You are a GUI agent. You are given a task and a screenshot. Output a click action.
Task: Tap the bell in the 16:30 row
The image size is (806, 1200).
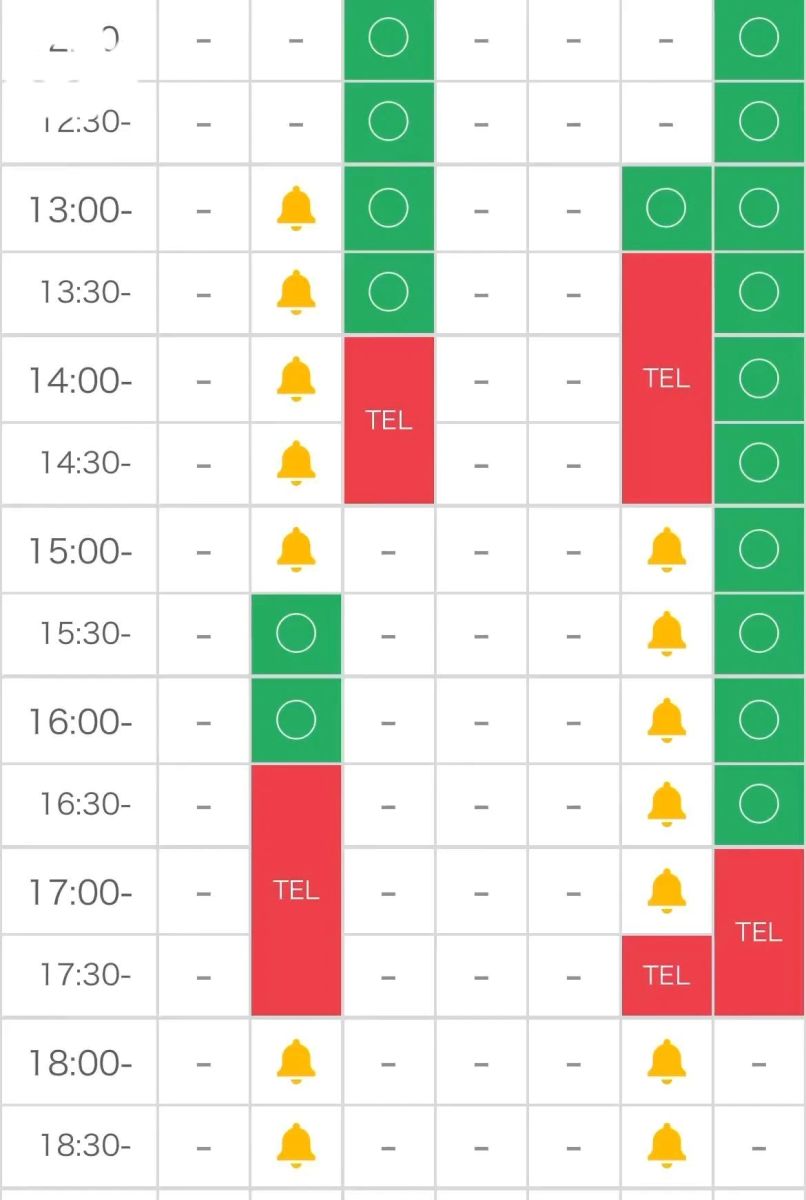click(x=666, y=803)
